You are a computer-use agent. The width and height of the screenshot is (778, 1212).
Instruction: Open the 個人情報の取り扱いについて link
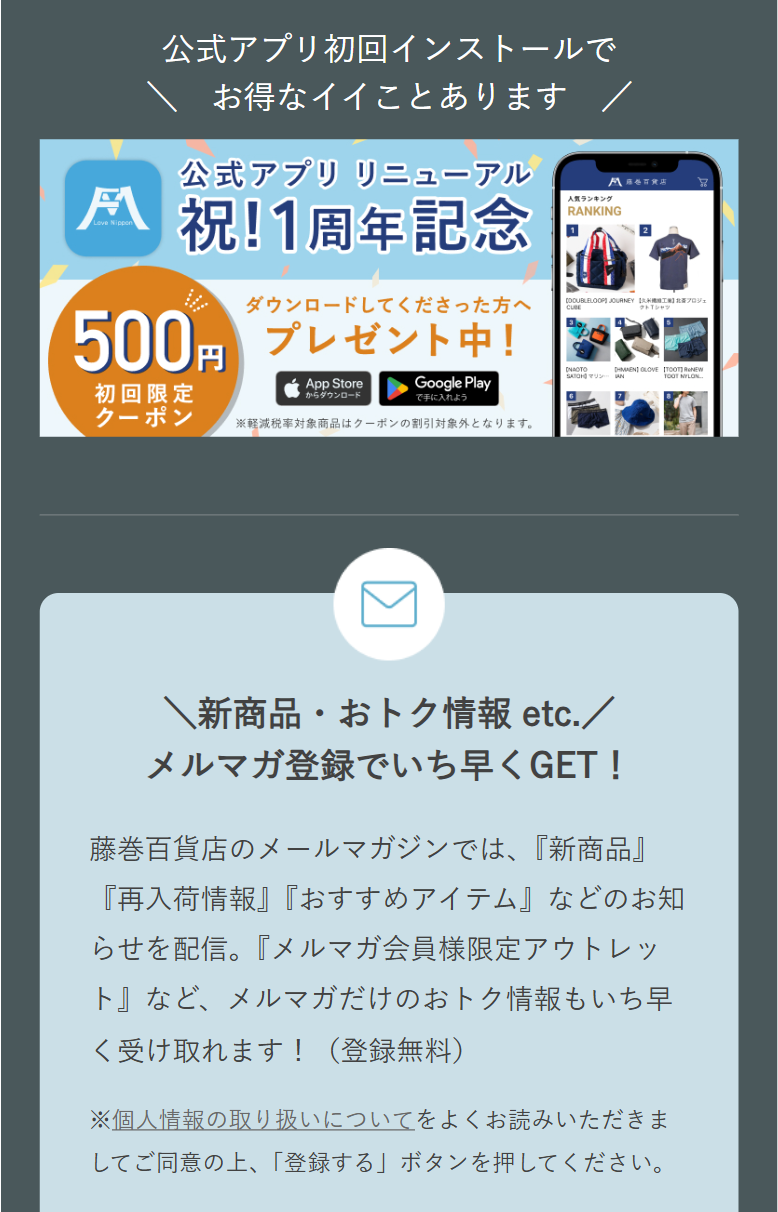(264, 1120)
